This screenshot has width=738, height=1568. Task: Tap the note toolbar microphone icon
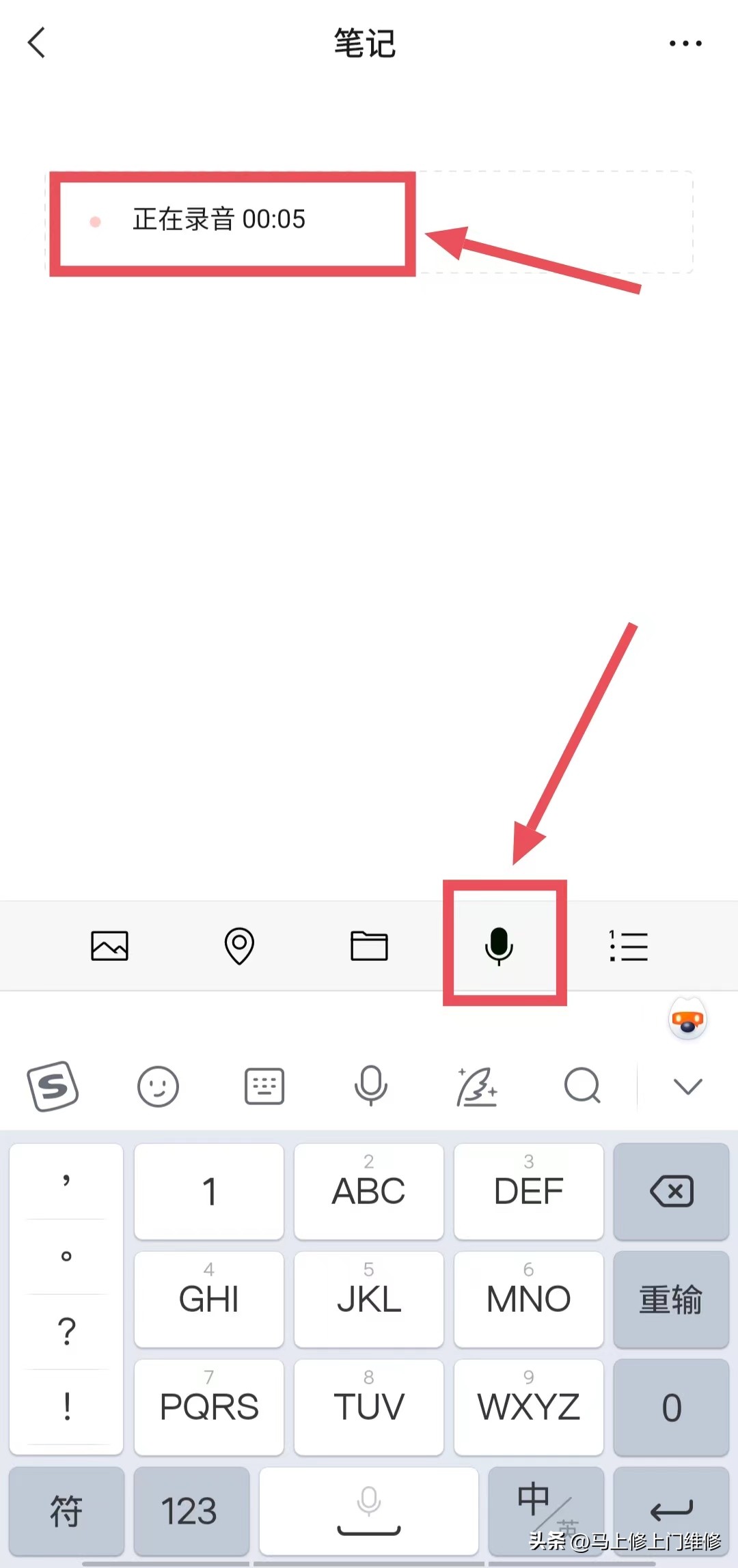click(x=499, y=946)
